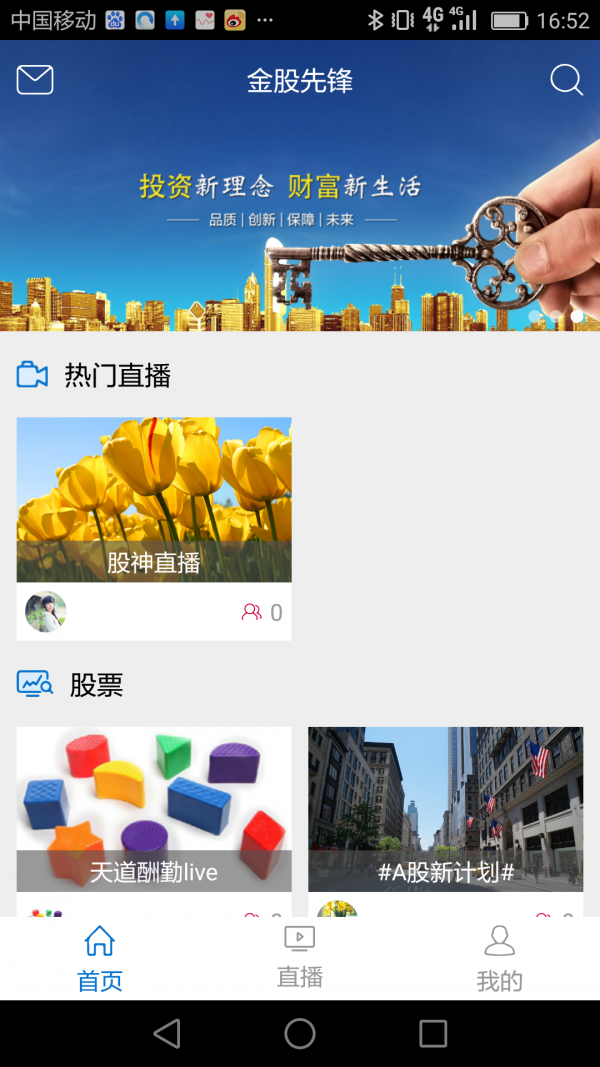
Task: Open the 股神直播 live stream card
Action: click(154, 500)
